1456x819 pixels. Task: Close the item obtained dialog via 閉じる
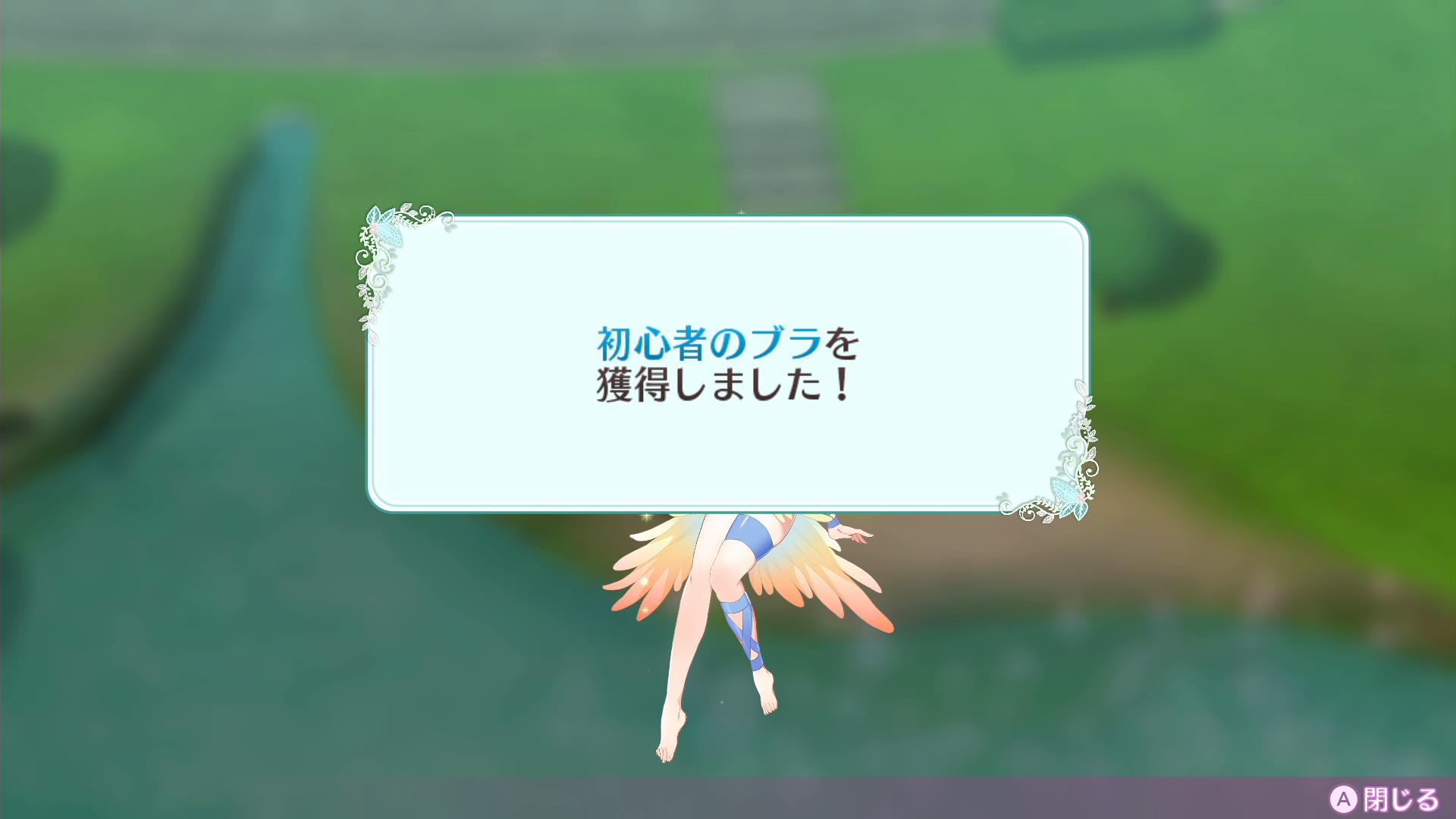1384,799
